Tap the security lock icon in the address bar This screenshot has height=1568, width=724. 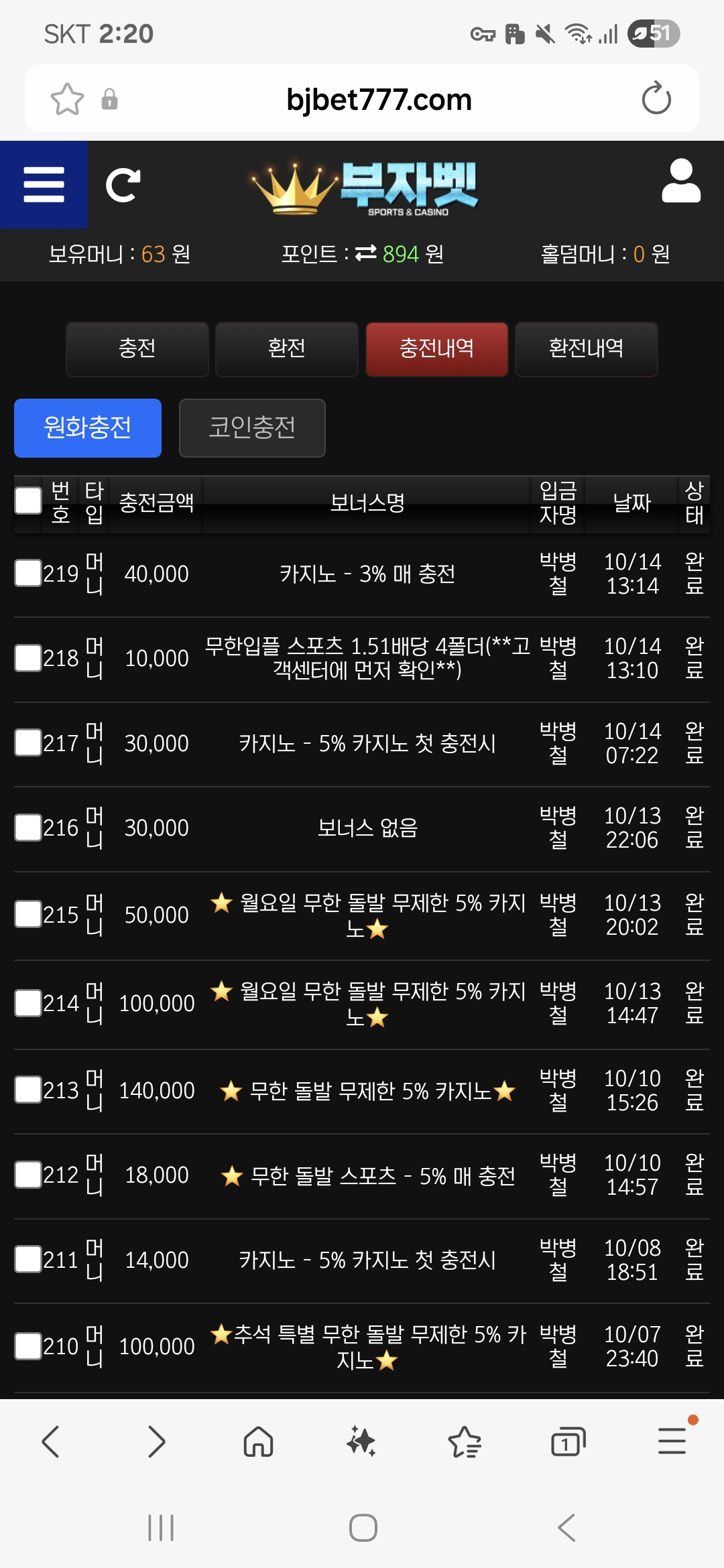click(111, 99)
